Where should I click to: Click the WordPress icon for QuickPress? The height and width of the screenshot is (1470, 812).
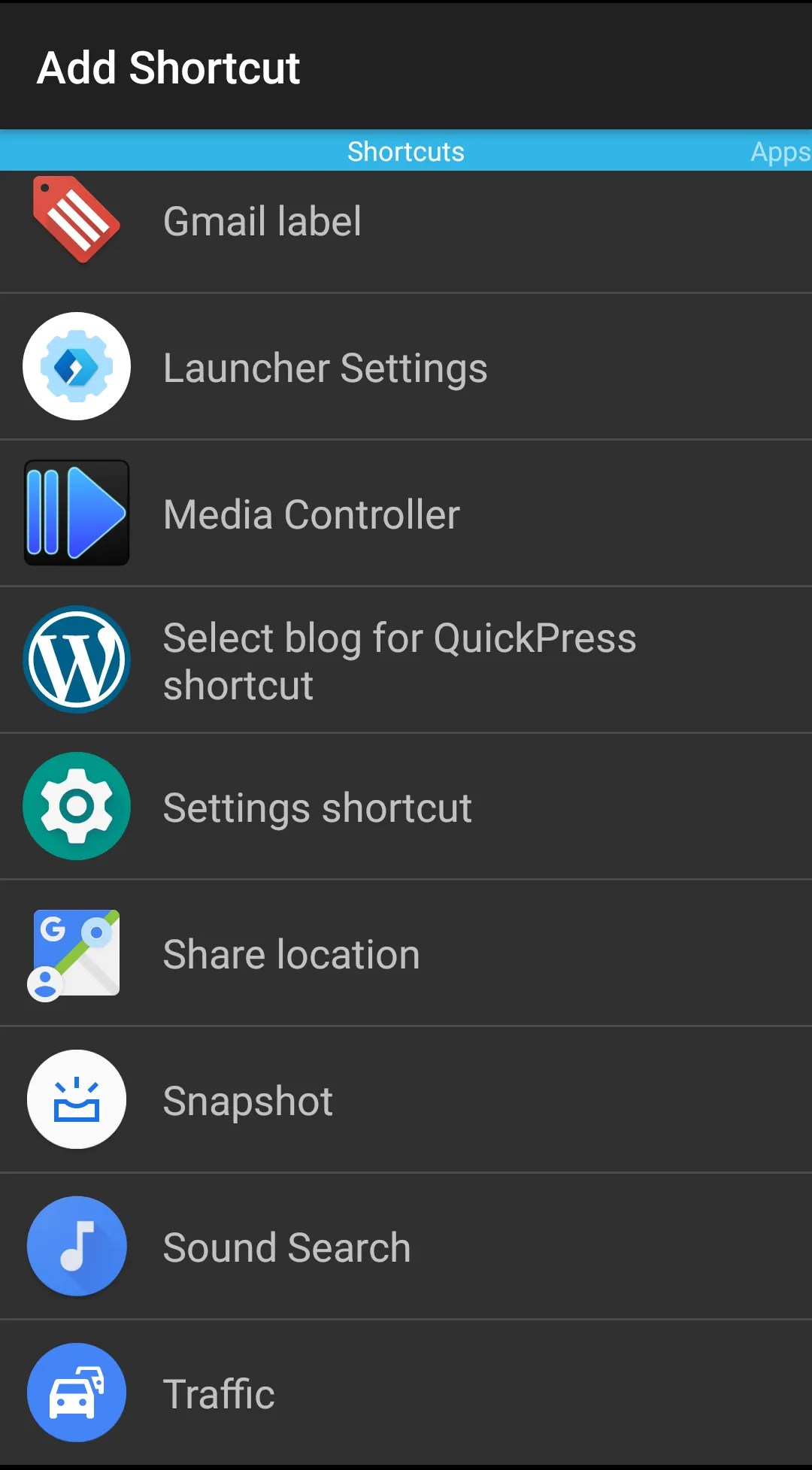(x=76, y=659)
